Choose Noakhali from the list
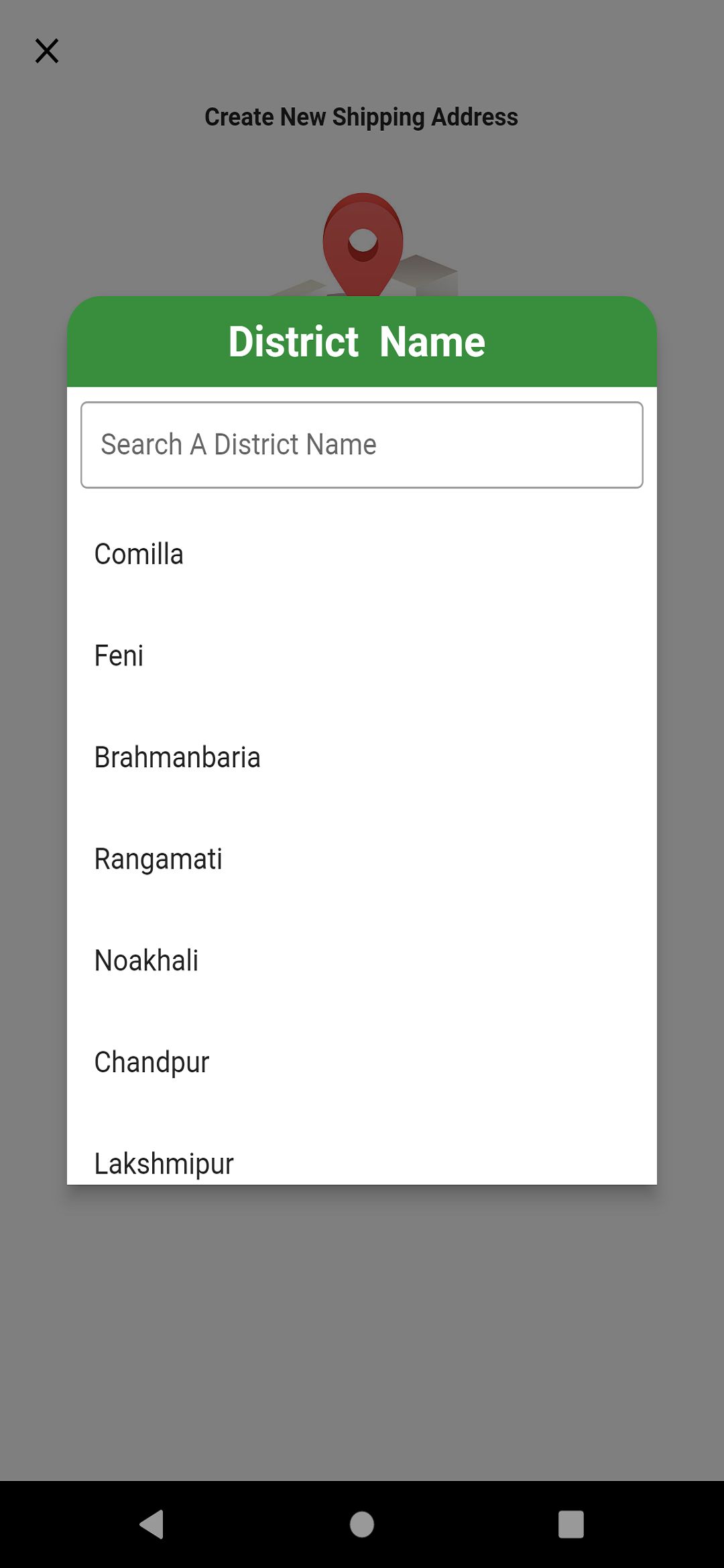 362,961
